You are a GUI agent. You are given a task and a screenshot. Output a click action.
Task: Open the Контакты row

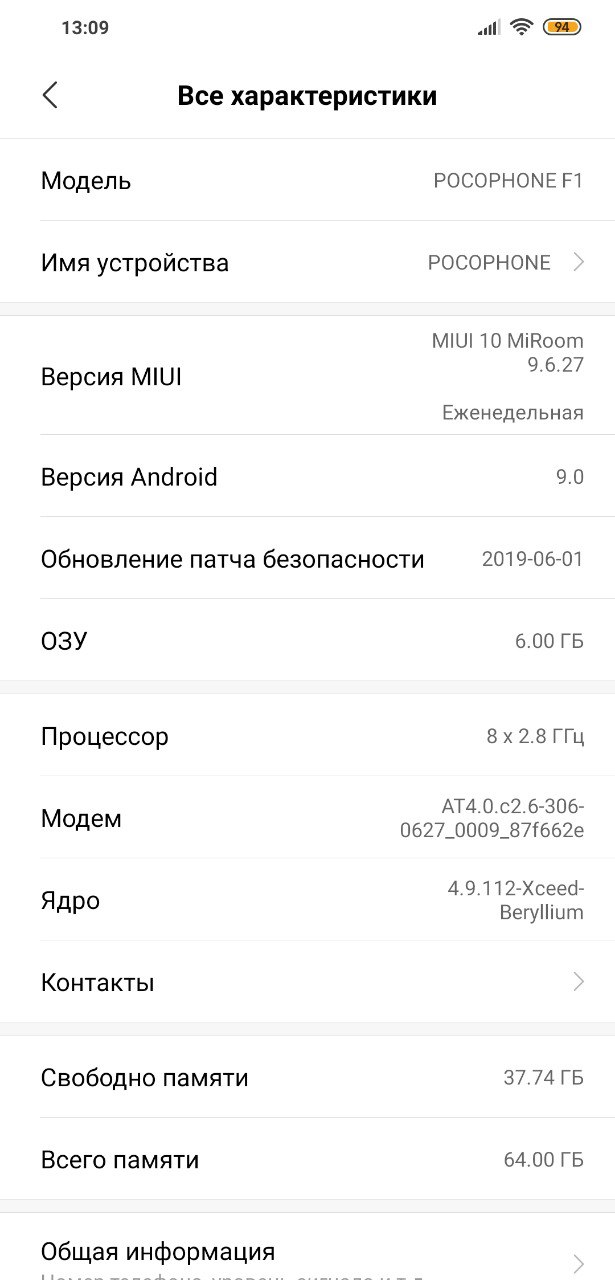coord(307,982)
